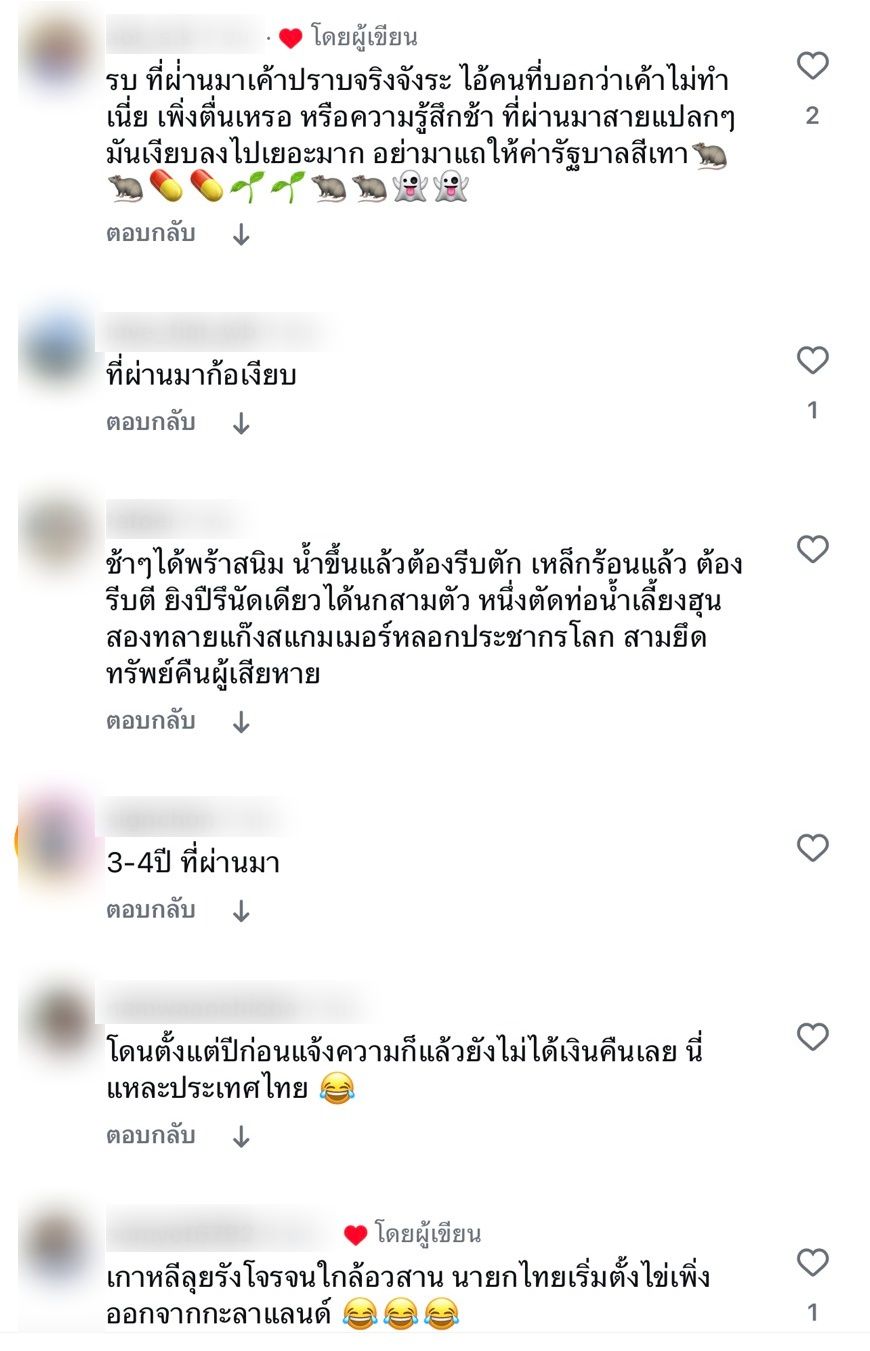Viewport: 870px width, 1351px height.
Task: Like the comment "ที่ผ่านมาก้อเงียบ"
Action: [812, 360]
